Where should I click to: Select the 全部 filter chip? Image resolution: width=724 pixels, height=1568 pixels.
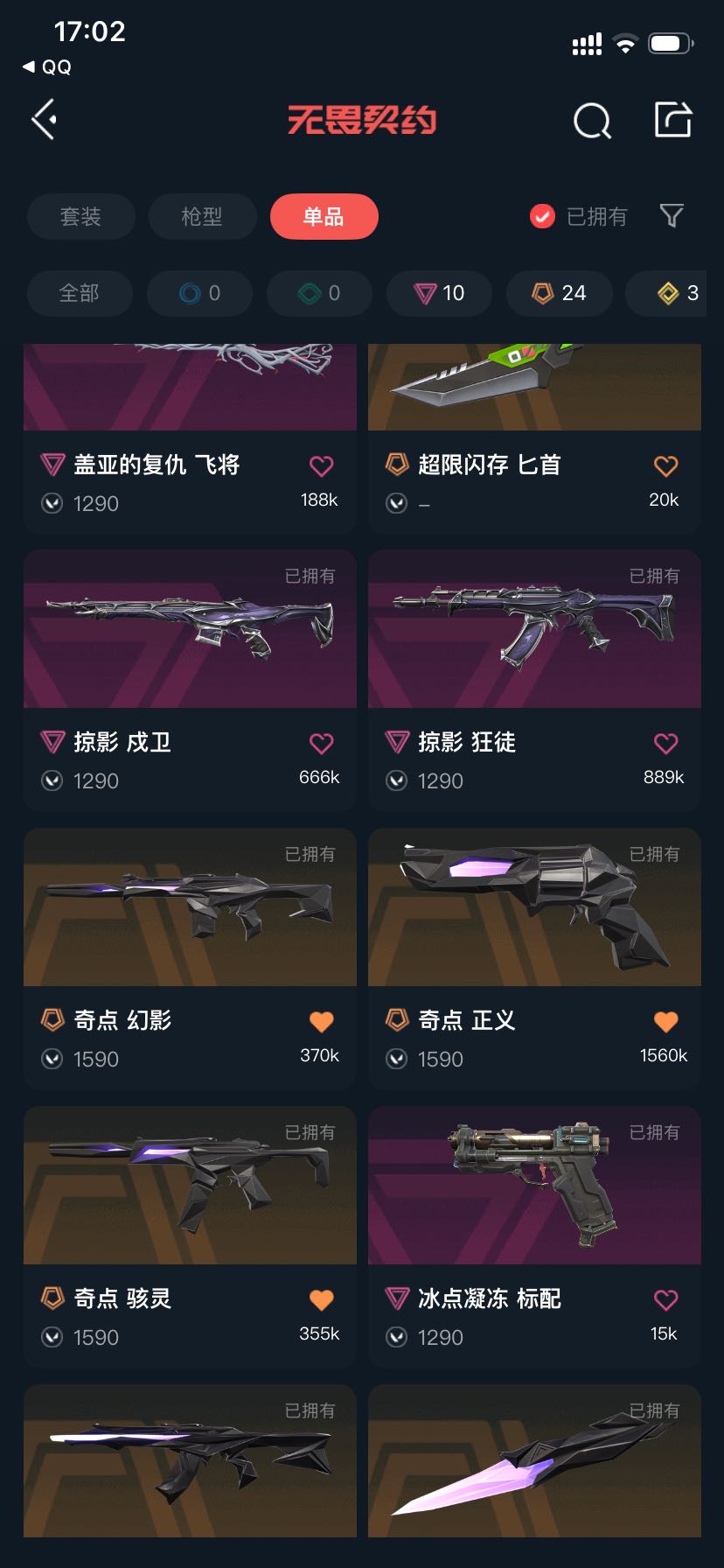pos(80,293)
